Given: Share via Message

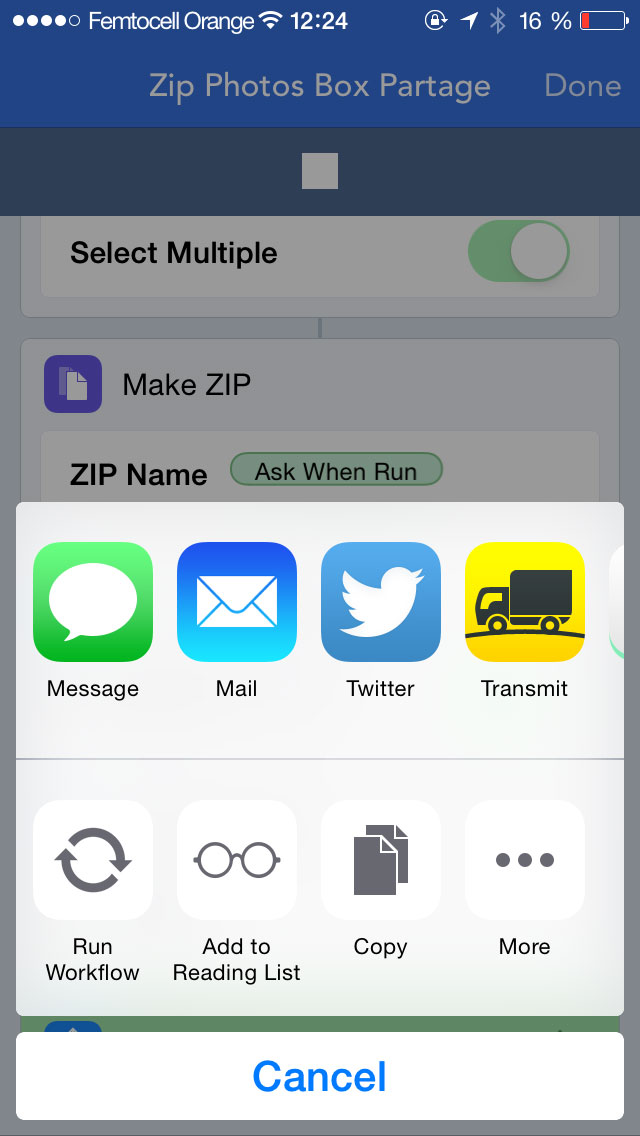Looking at the screenshot, I should [93, 601].
